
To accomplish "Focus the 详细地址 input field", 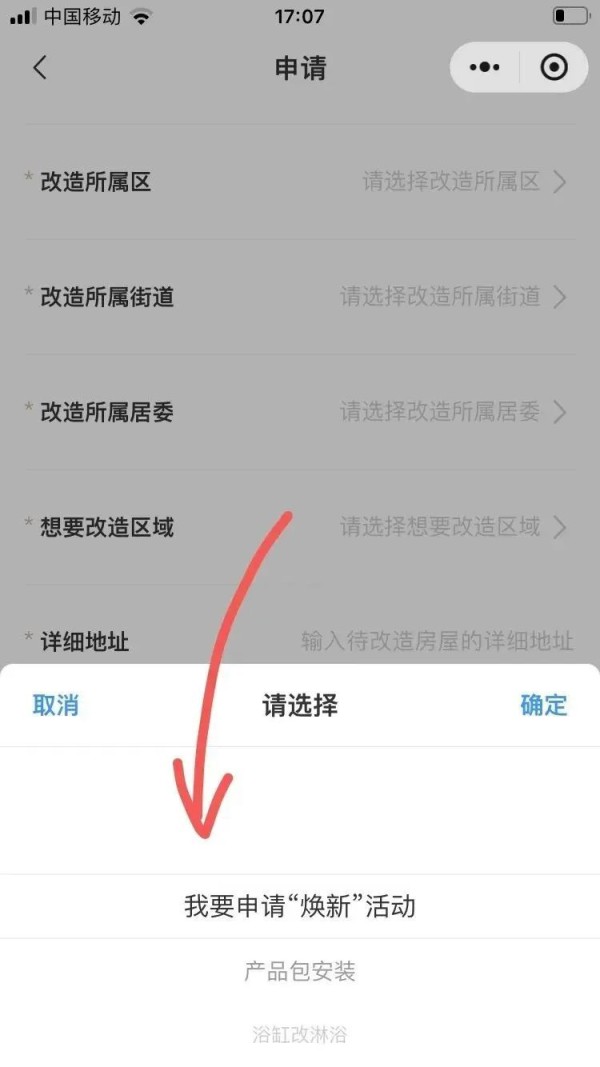I will tap(437, 641).
